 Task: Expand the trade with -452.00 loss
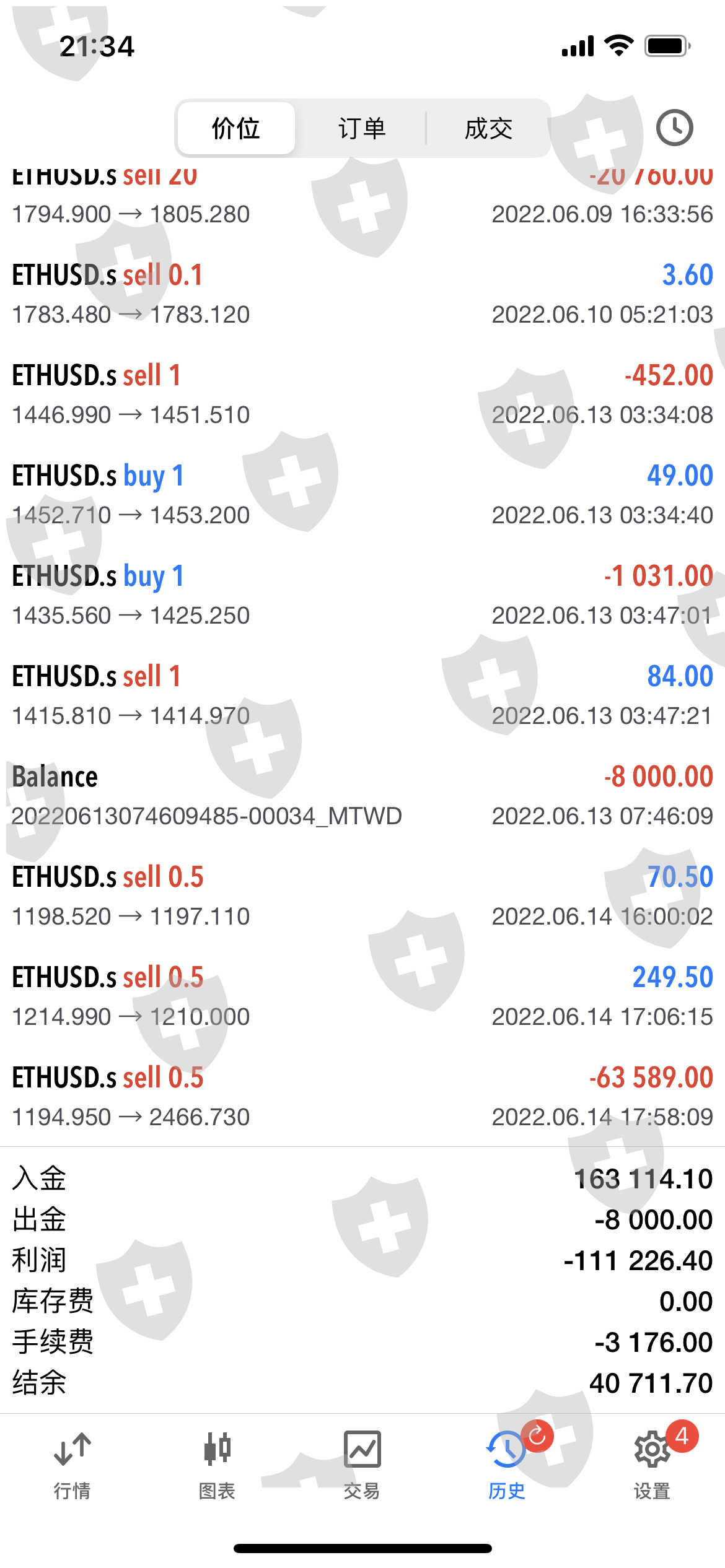(x=362, y=394)
